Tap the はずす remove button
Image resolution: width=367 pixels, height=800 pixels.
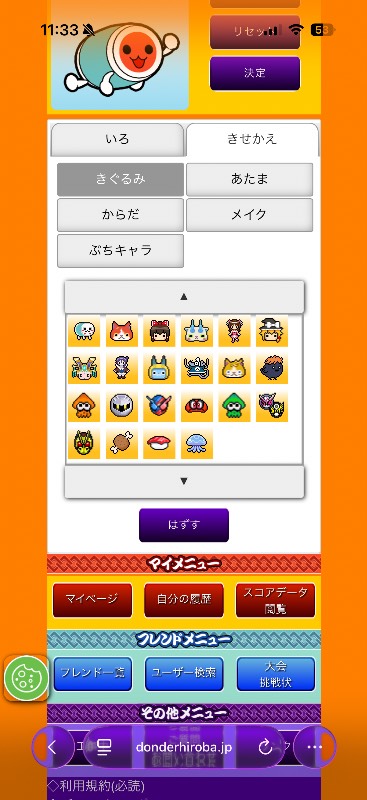tap(184, 525)
